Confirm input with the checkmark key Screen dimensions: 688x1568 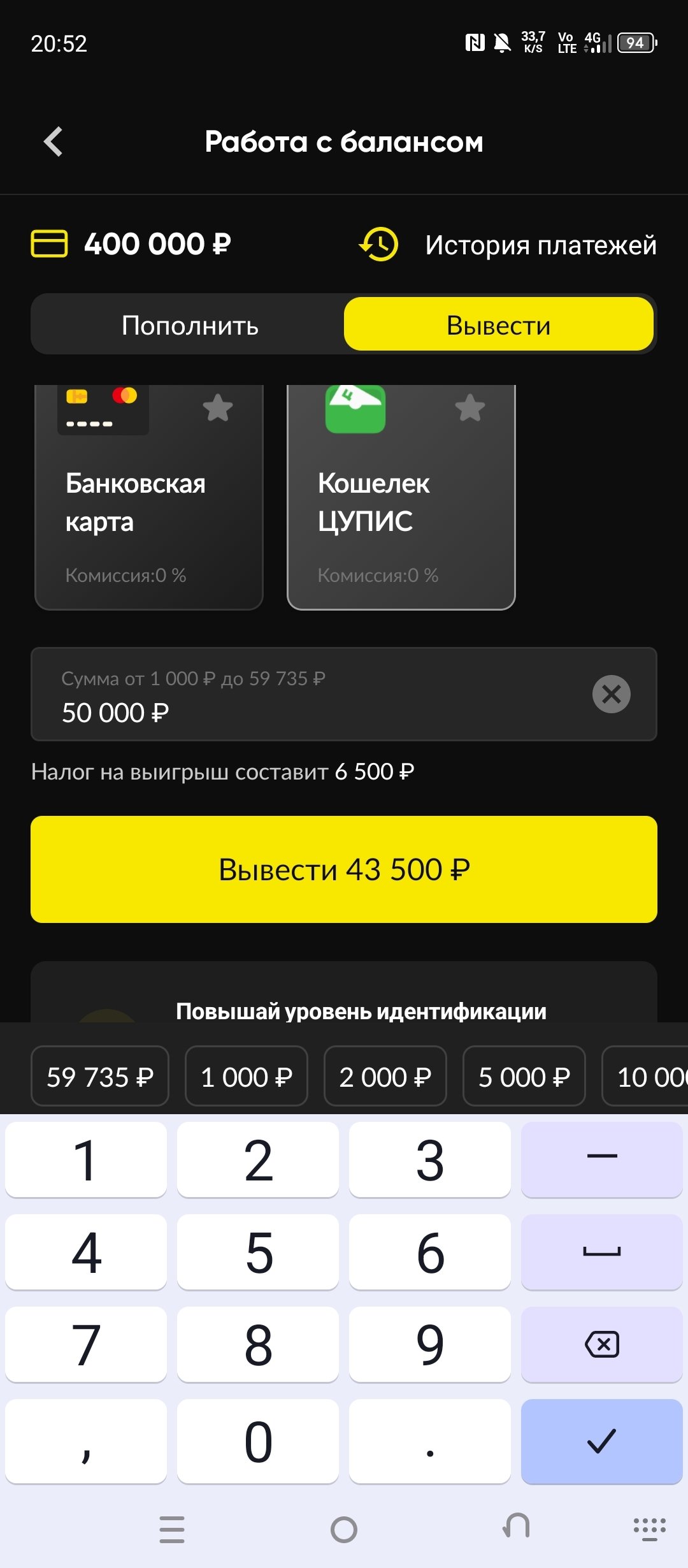[601, 1442]
